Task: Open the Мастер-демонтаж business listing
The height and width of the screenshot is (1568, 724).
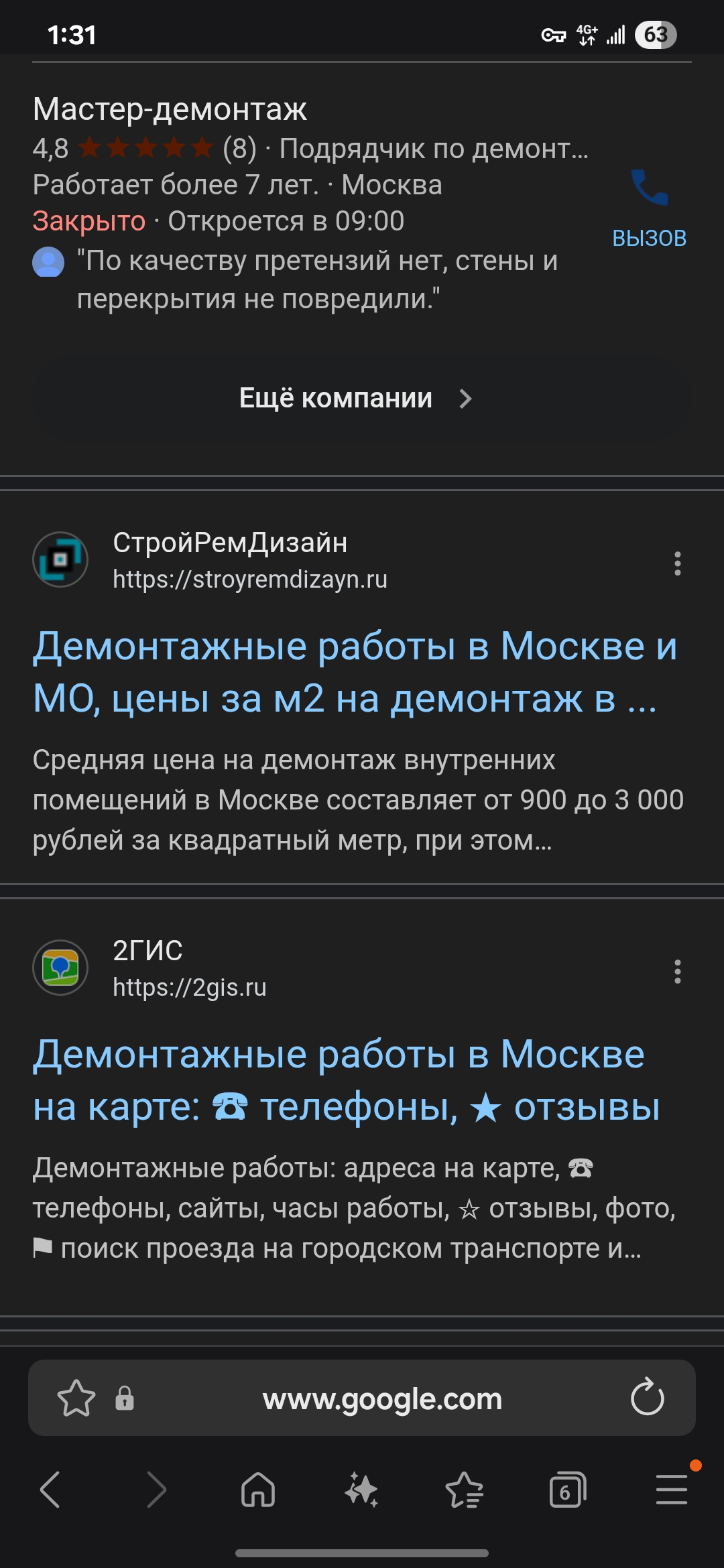Action: (x=170, y=110)
